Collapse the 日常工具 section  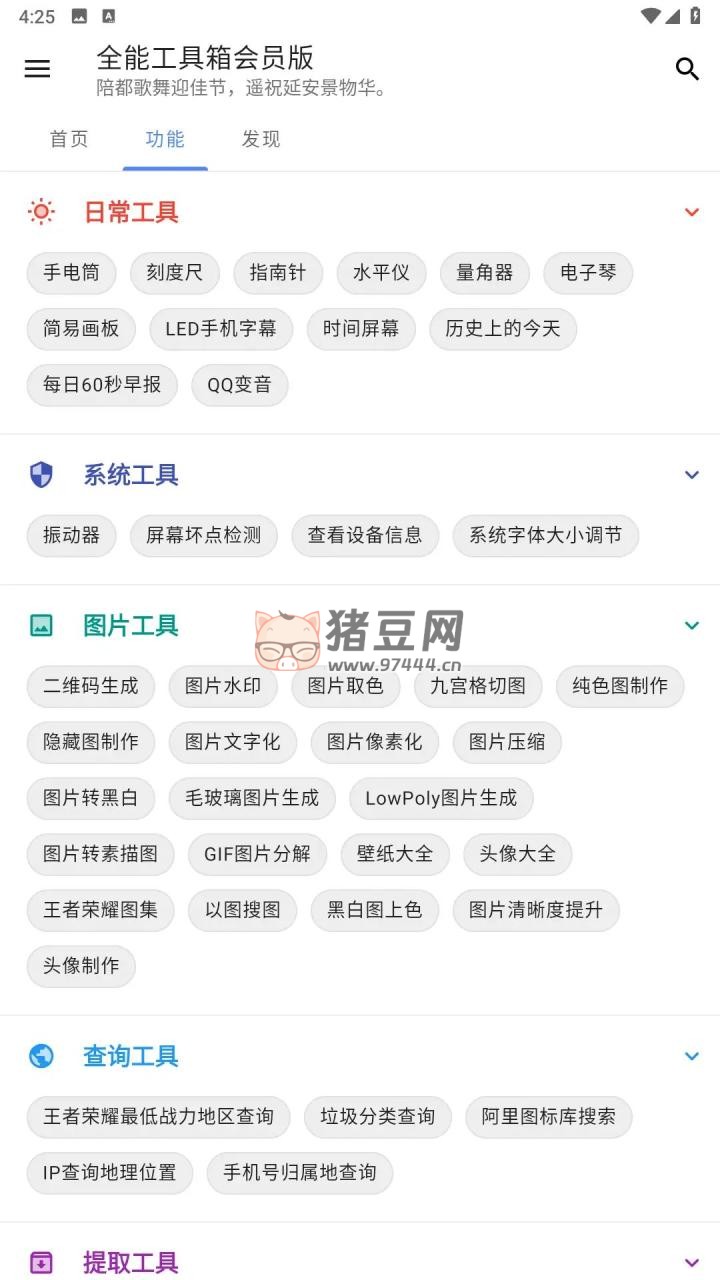[691, 212]
